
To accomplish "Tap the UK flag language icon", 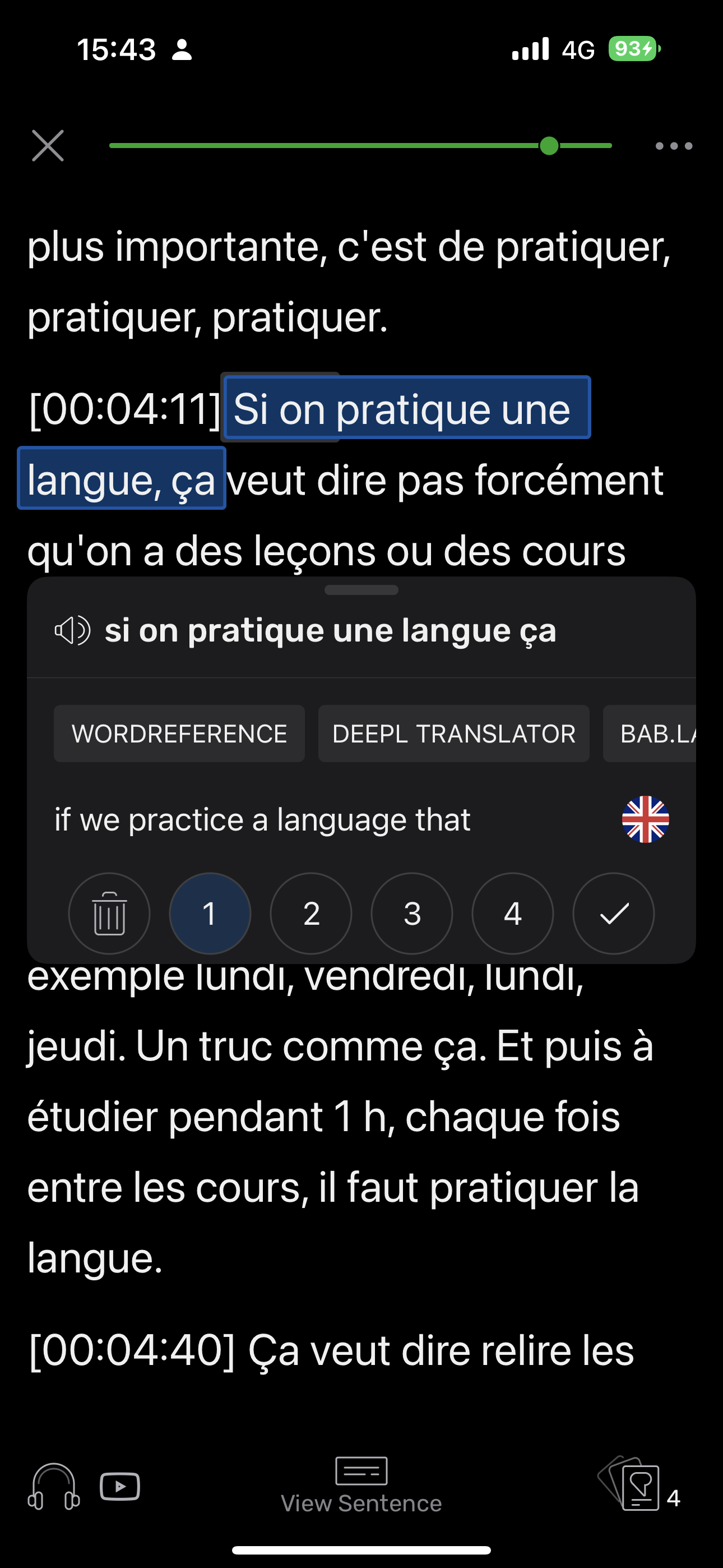I will coord(645,819).
